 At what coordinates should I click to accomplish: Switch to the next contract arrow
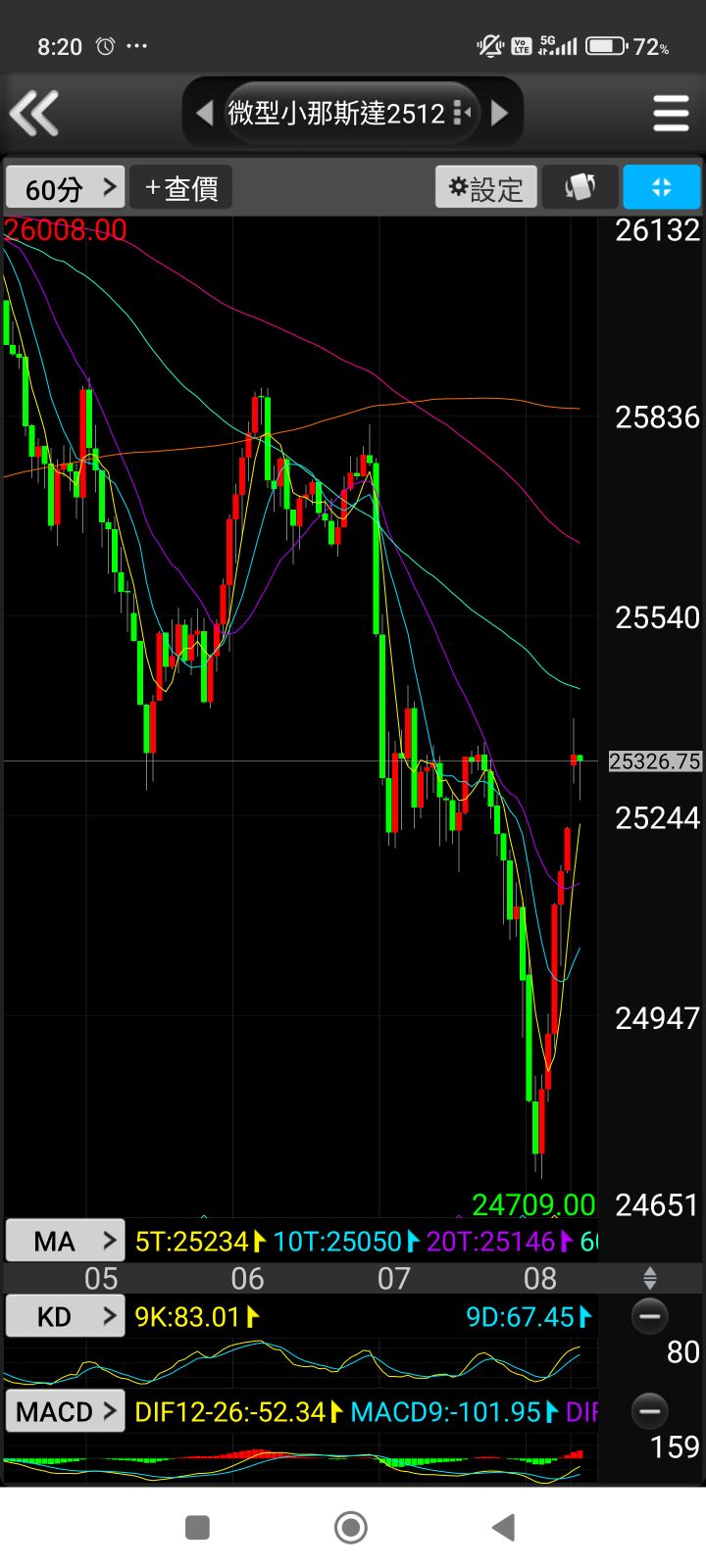pyautogui.click(x=500, y=114)
